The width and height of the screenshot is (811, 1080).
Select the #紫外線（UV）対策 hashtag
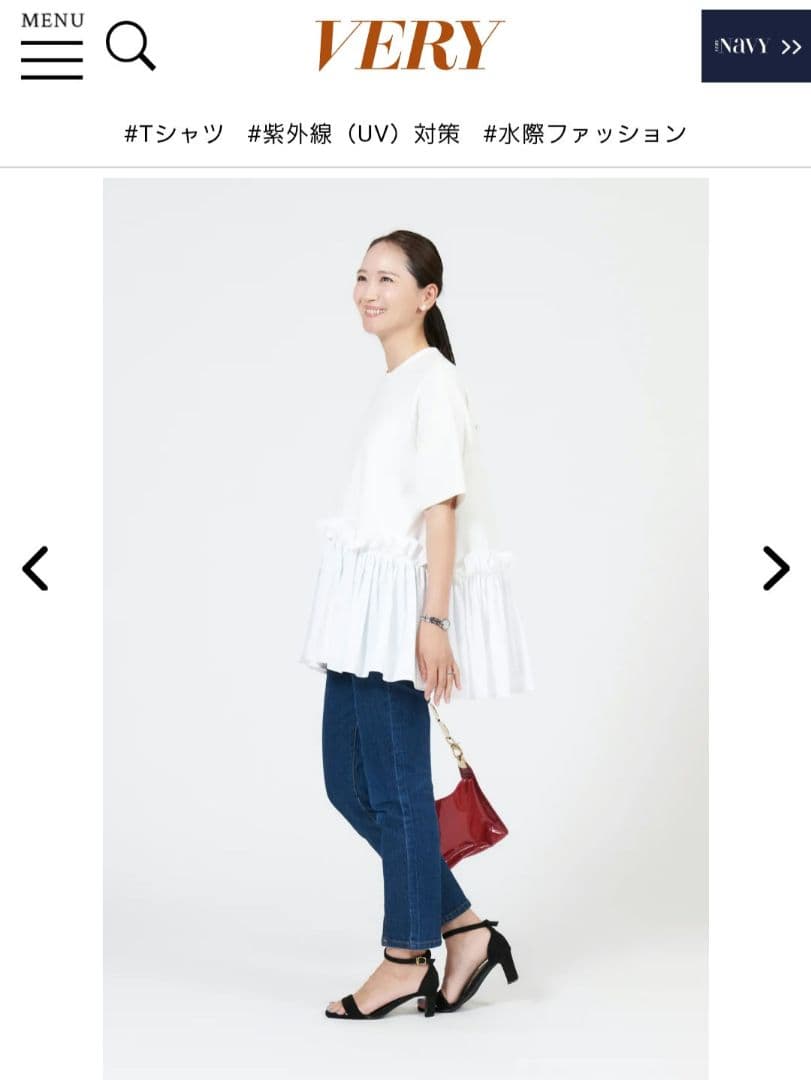pos(354,134)
